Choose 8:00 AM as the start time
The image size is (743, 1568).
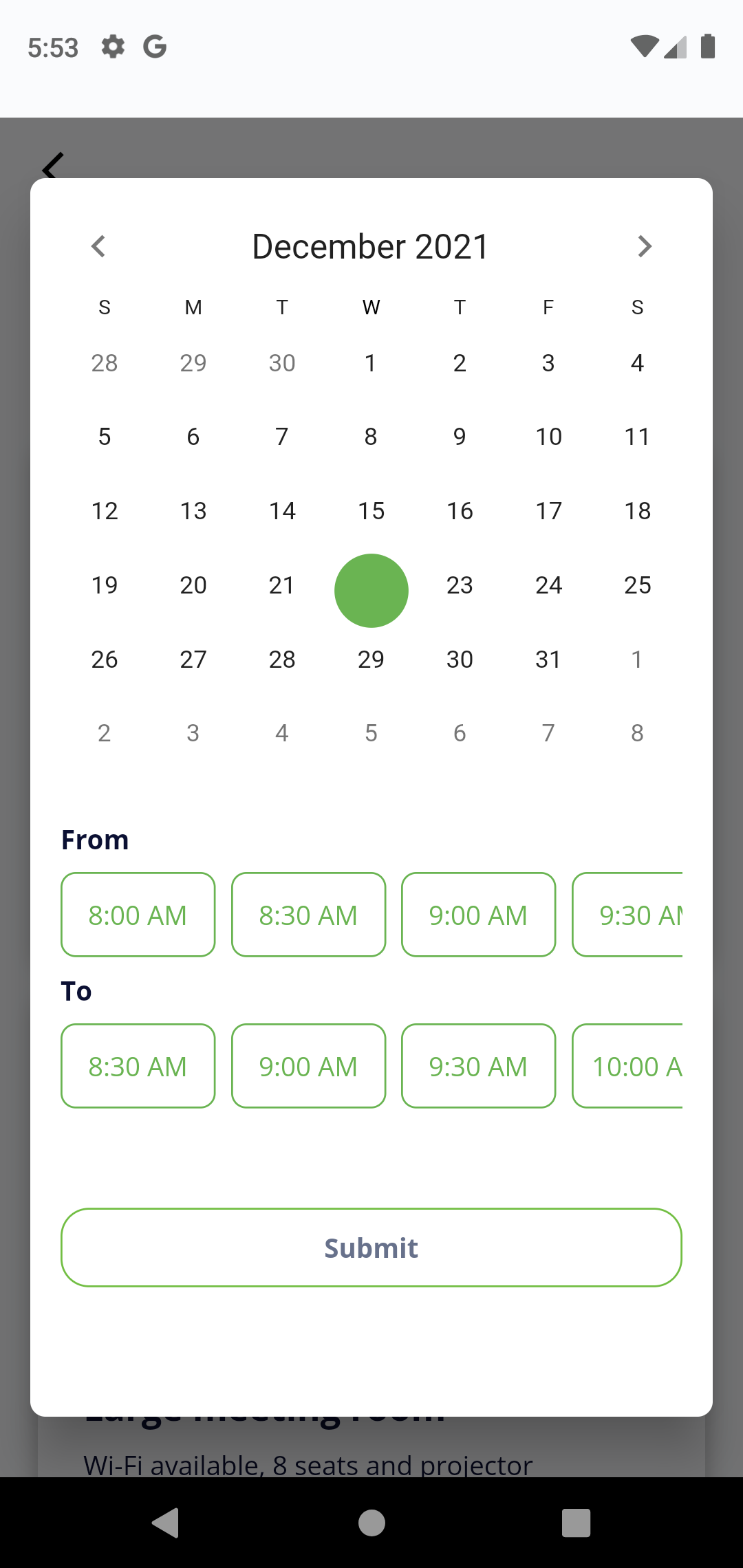pyautogui.click(x=138, y=915)
